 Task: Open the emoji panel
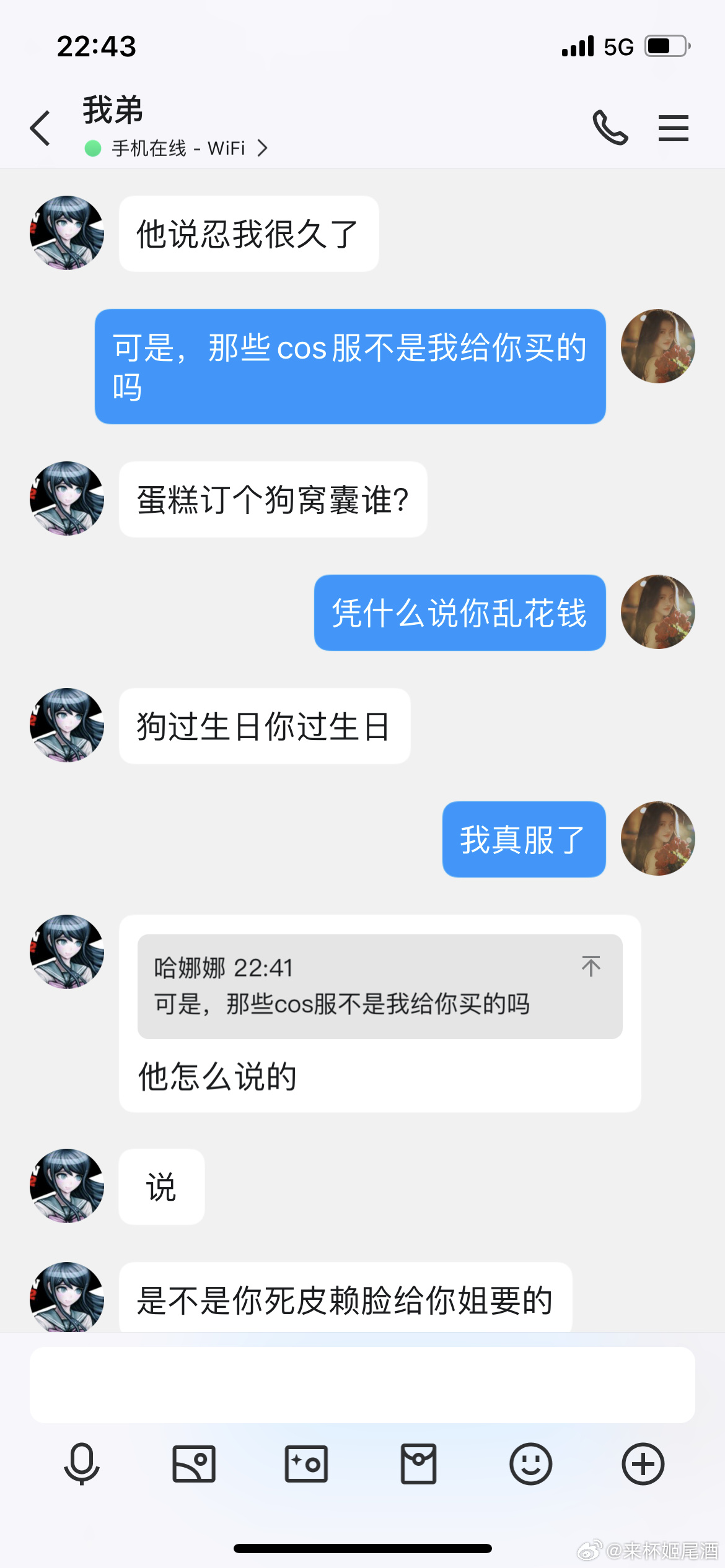pyautogui.click(x=530, y=1464)
